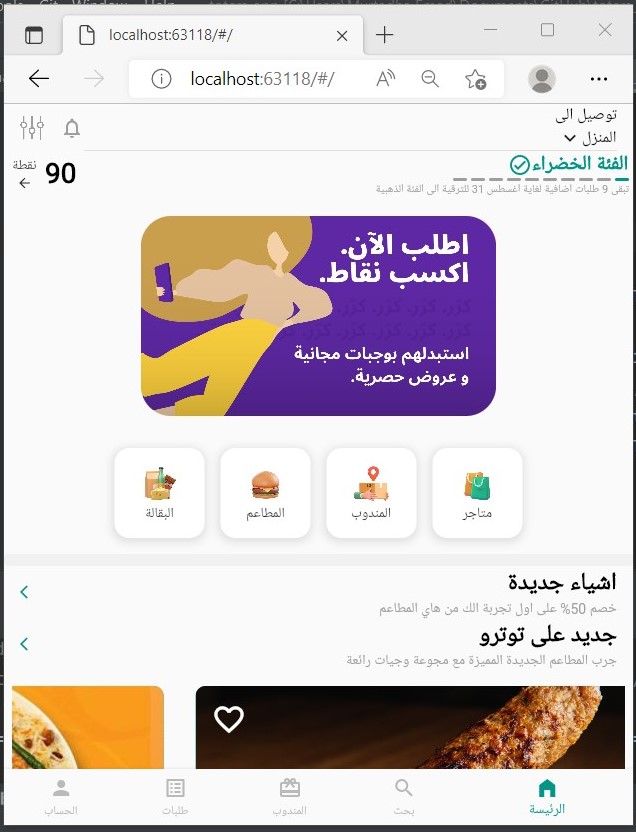Expand the جديد على توترو section chevron
The image size is (636, 832).
coord(25,644)
